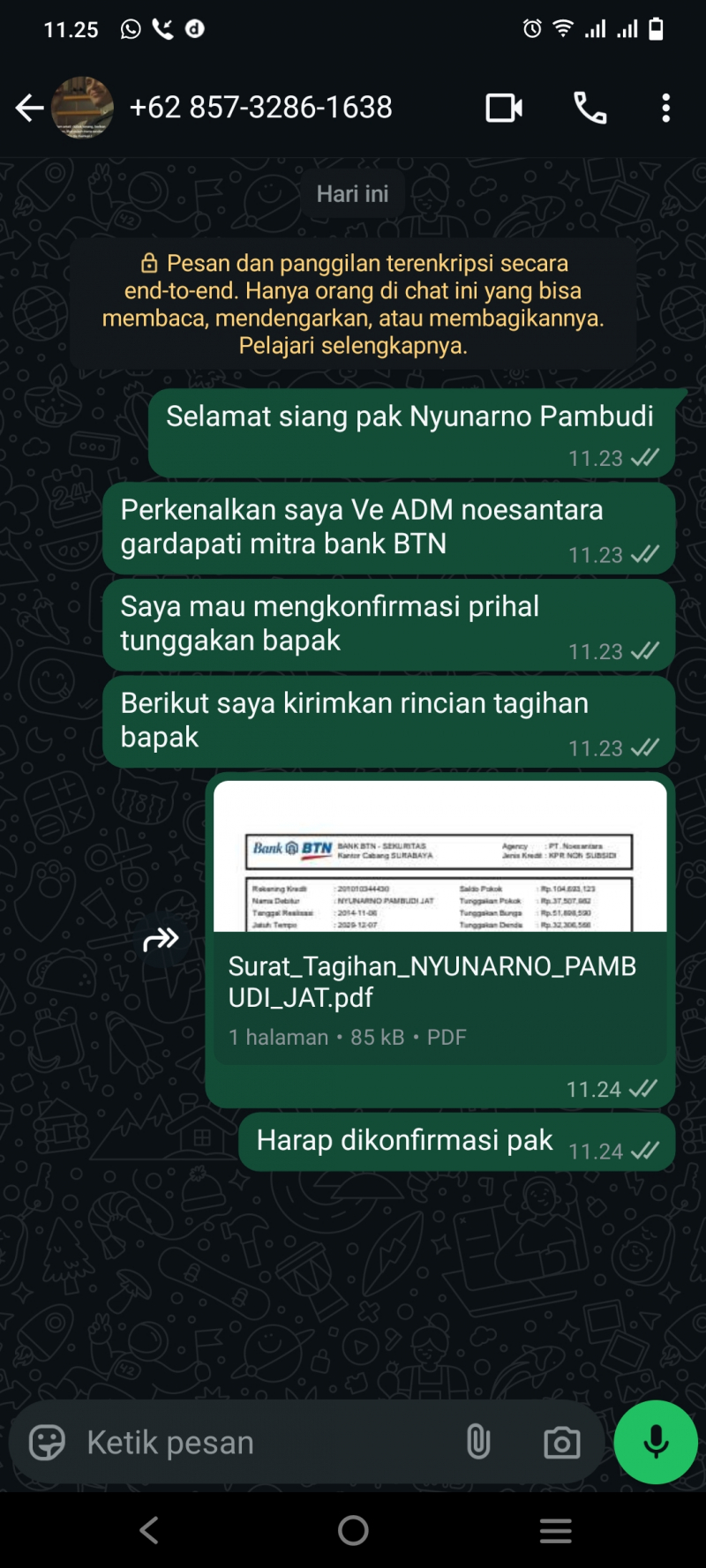706x1568 pixels.
Task: Open the camera to send a photo
Action: 561,1443
